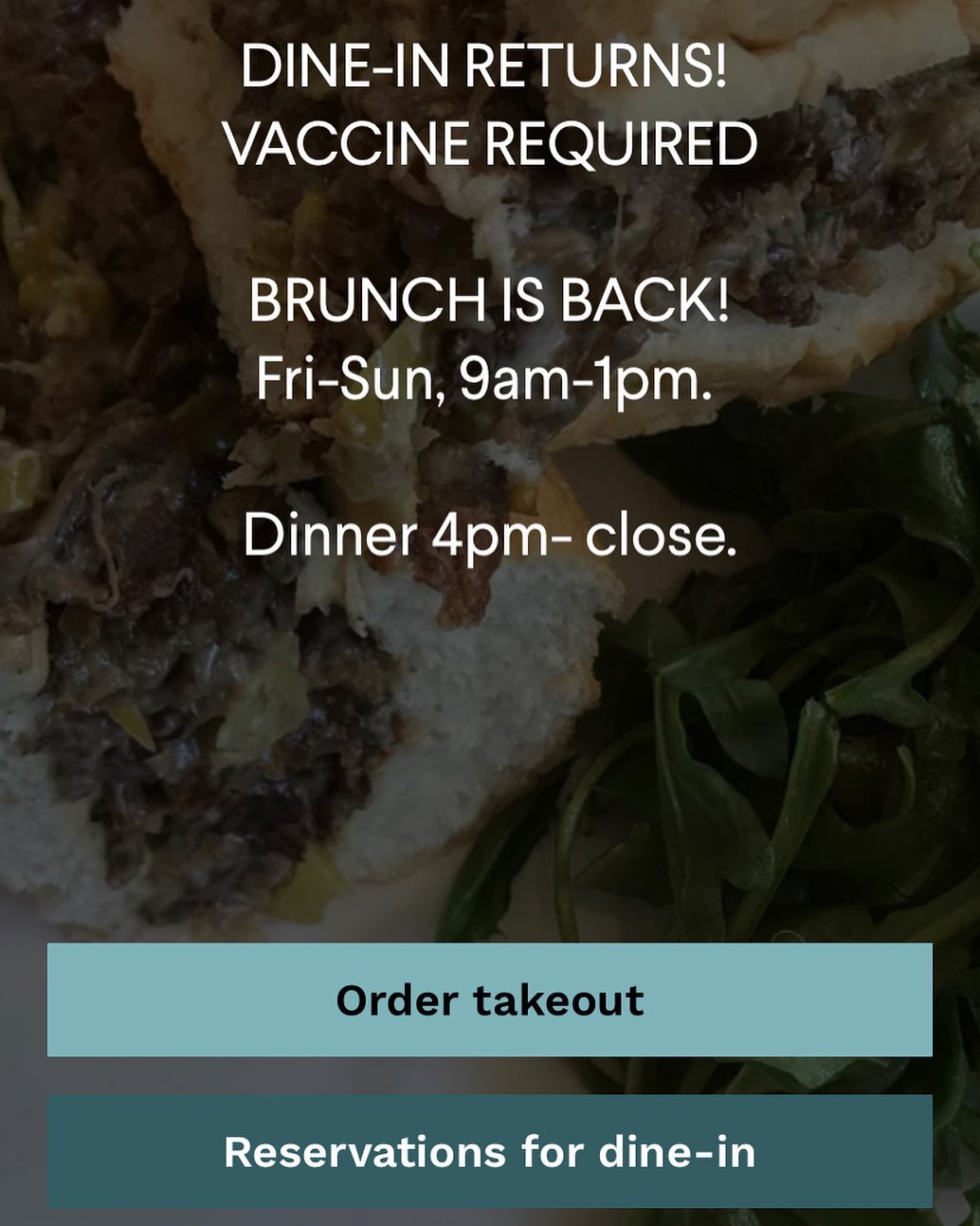Tap the Order takeout button
Viewport: 980px width, 1226px height.
click(x=489, y=1000)
